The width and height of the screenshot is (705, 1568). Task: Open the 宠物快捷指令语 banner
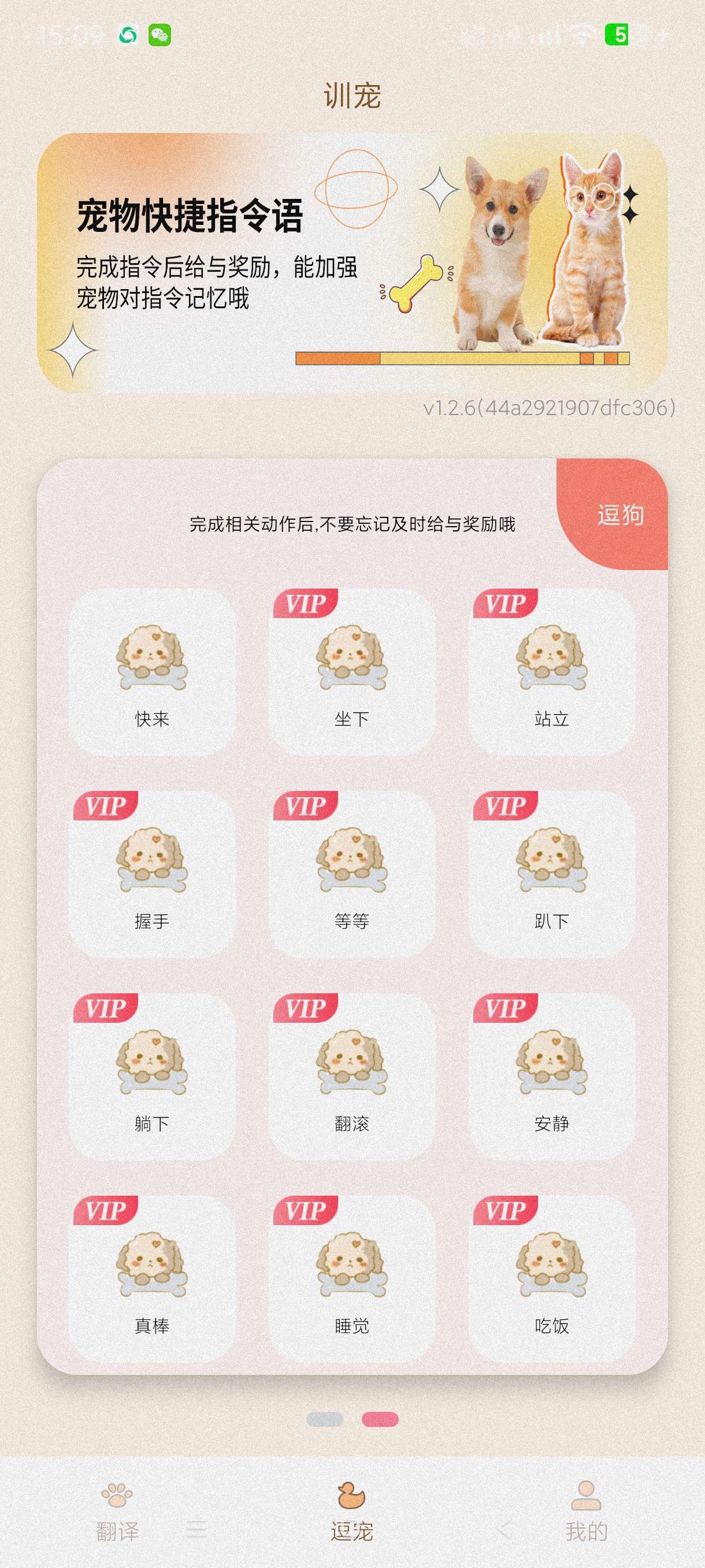click(351, 263)
